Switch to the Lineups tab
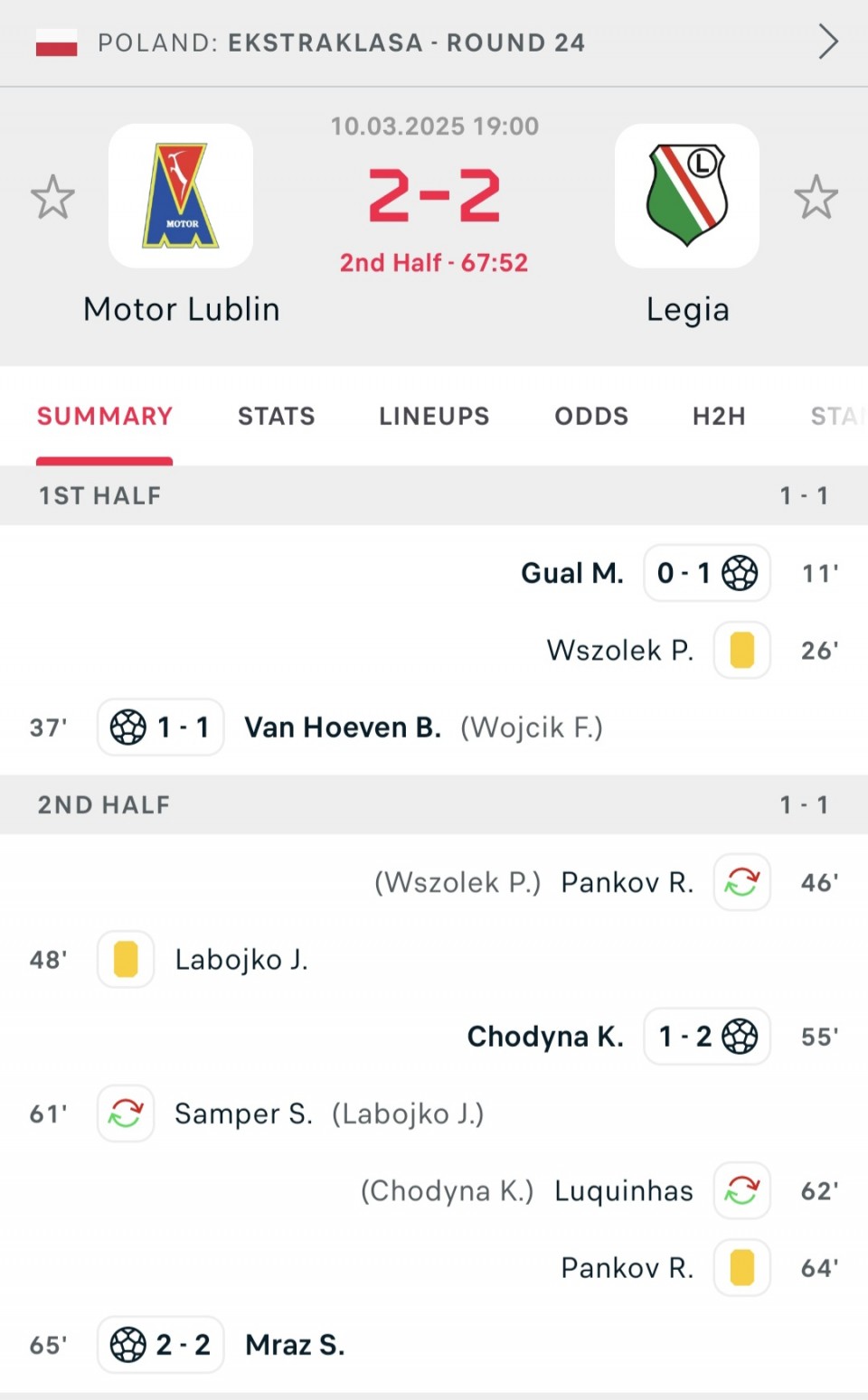868x1400 pixels. pyautogui.click(x=434, y=417)
